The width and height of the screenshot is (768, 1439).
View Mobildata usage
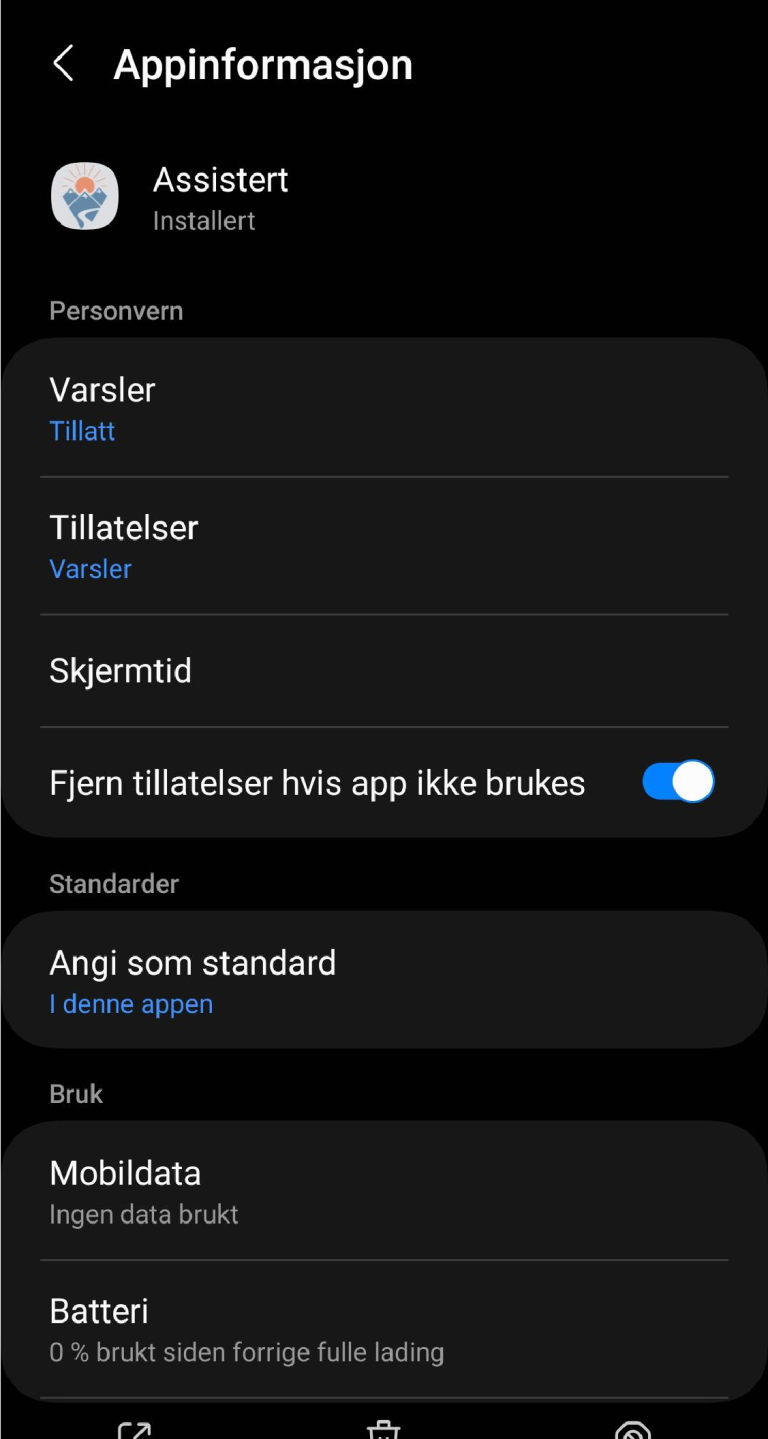[384, 1190]
